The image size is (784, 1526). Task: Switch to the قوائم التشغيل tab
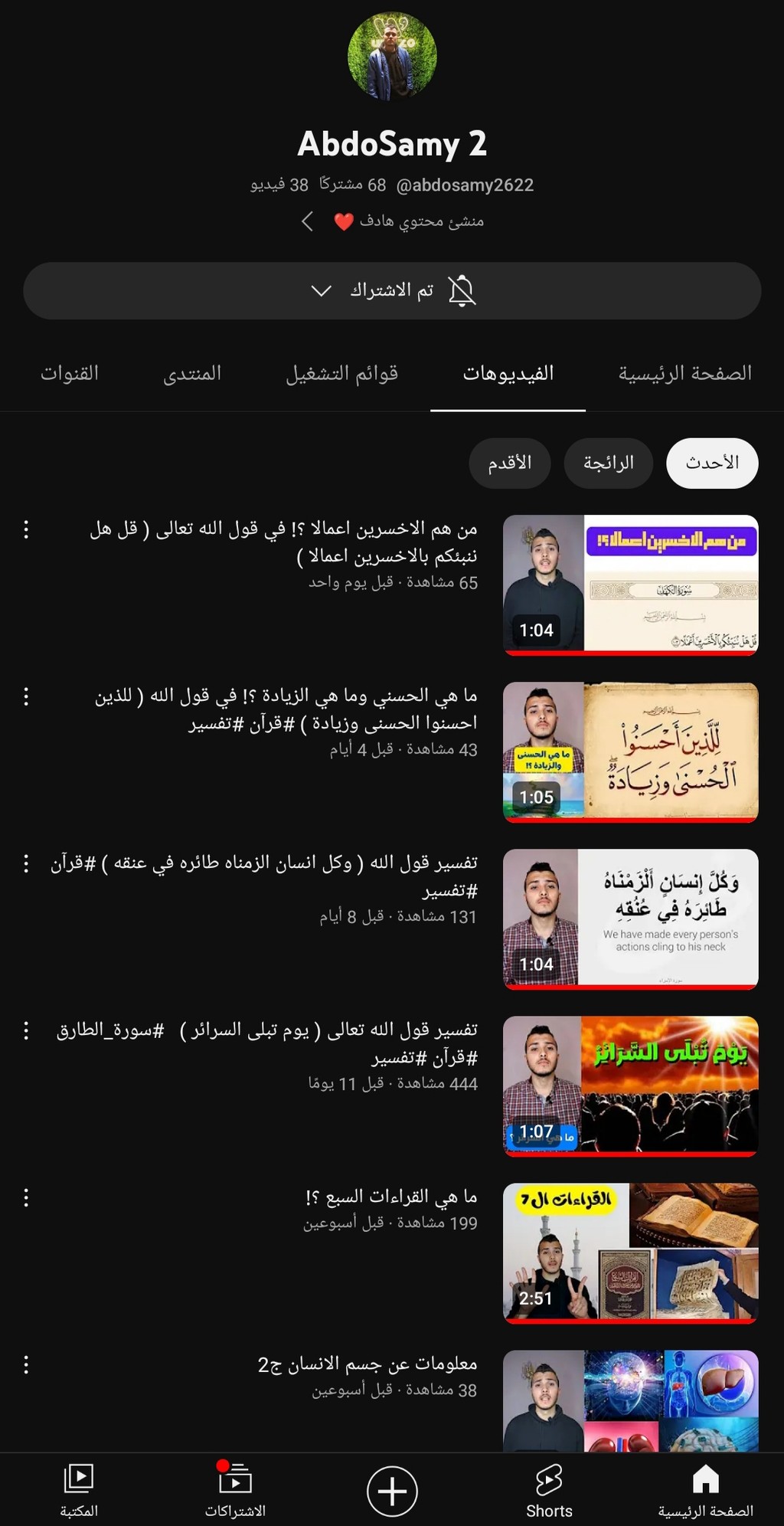coord(341,374)
